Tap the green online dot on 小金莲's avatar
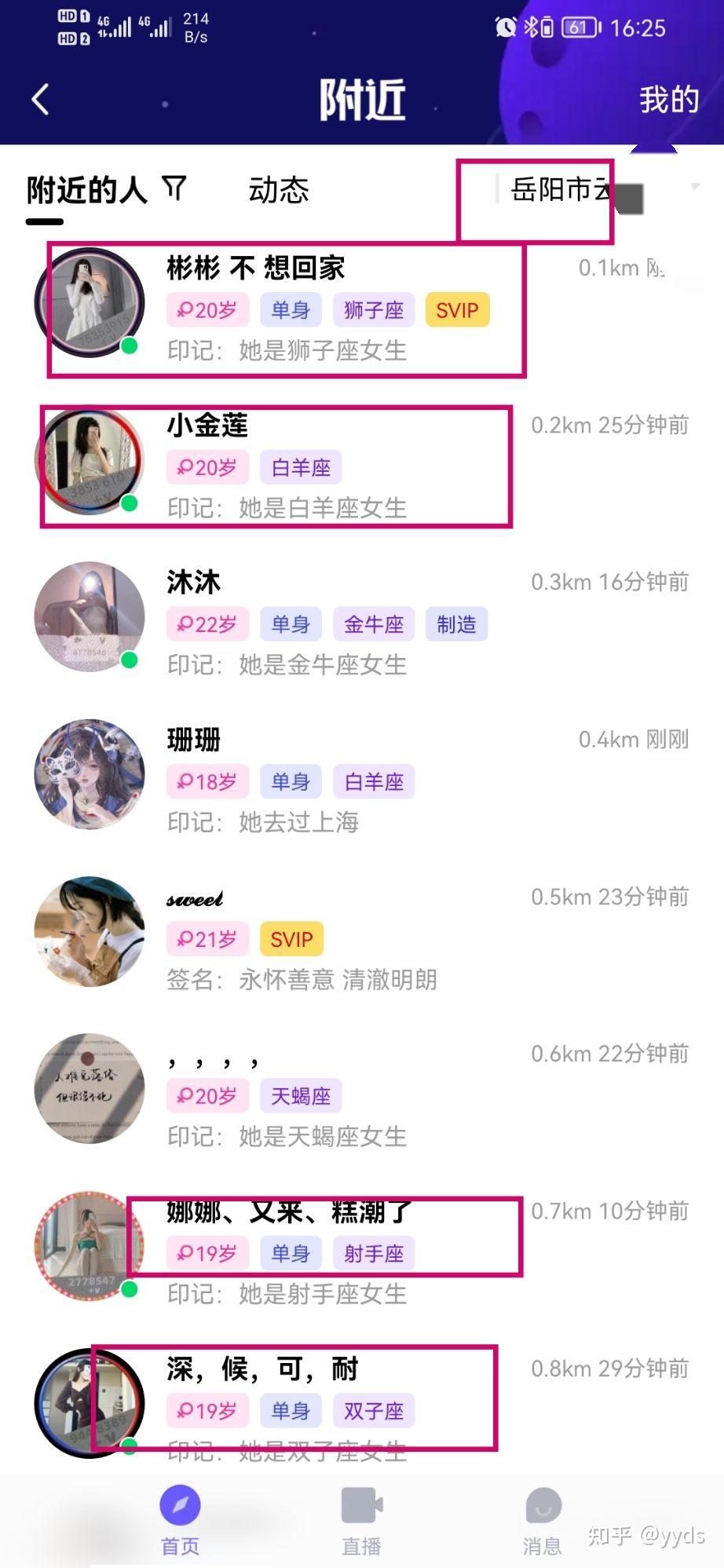This screenshot has width=724, height=1568. pos(130,504)
